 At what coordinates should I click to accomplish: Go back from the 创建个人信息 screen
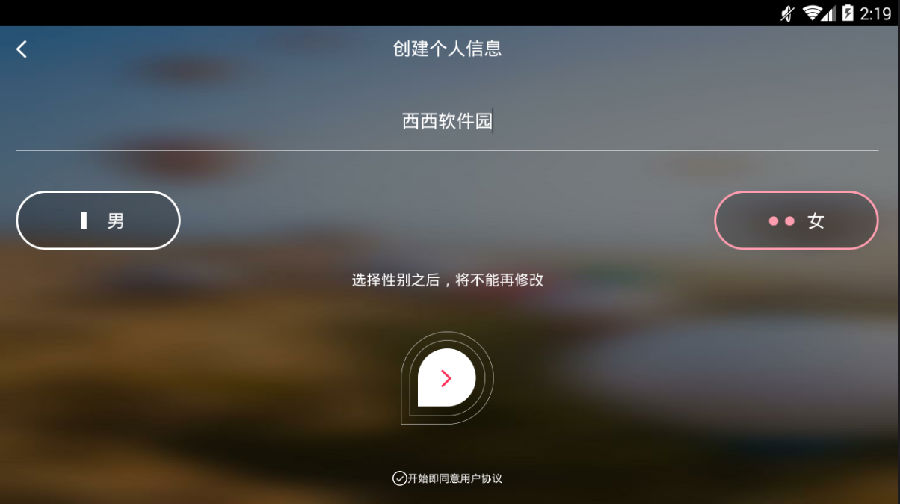[22, 49]
